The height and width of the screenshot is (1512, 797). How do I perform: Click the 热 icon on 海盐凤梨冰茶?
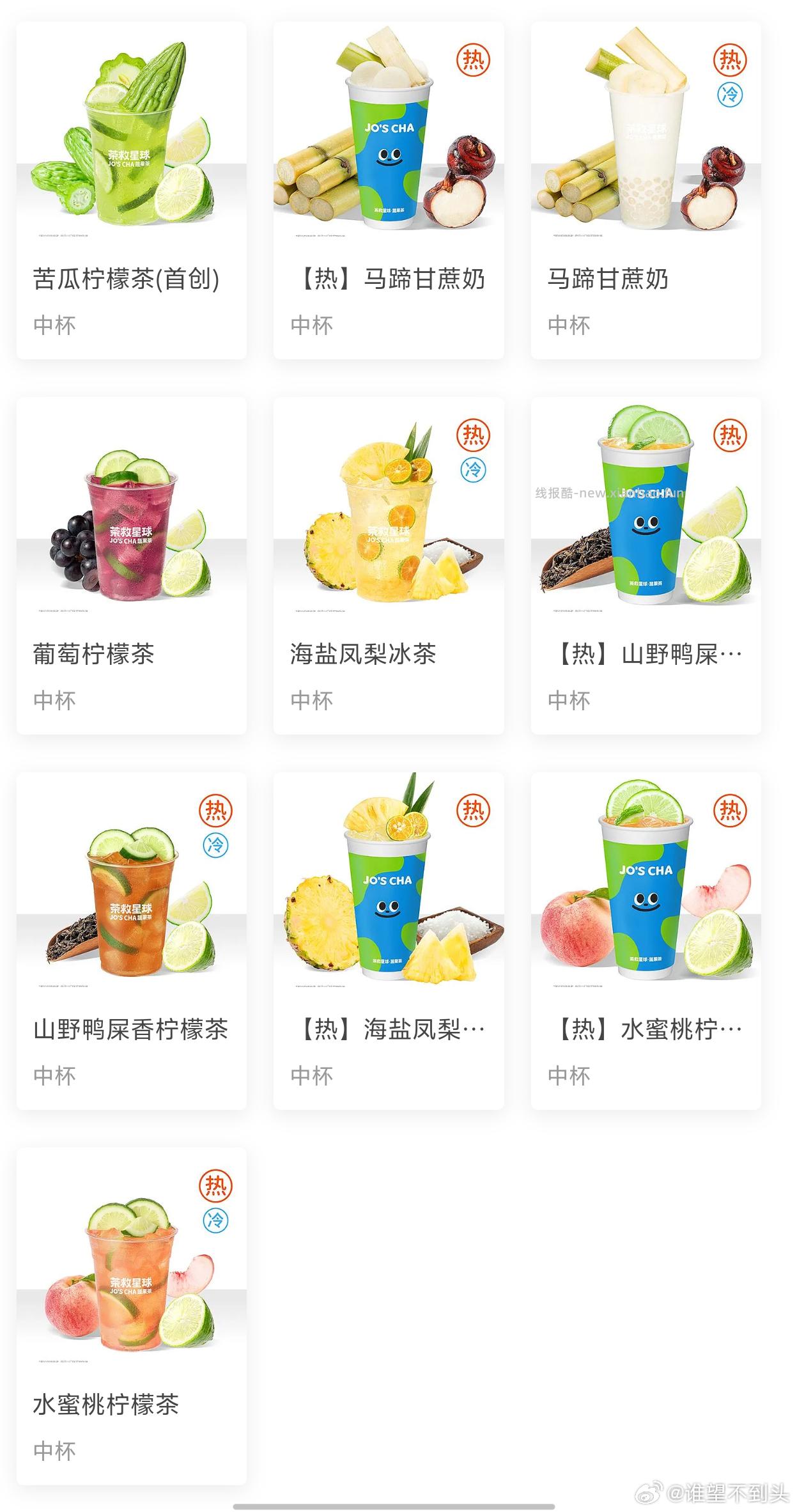472,435
